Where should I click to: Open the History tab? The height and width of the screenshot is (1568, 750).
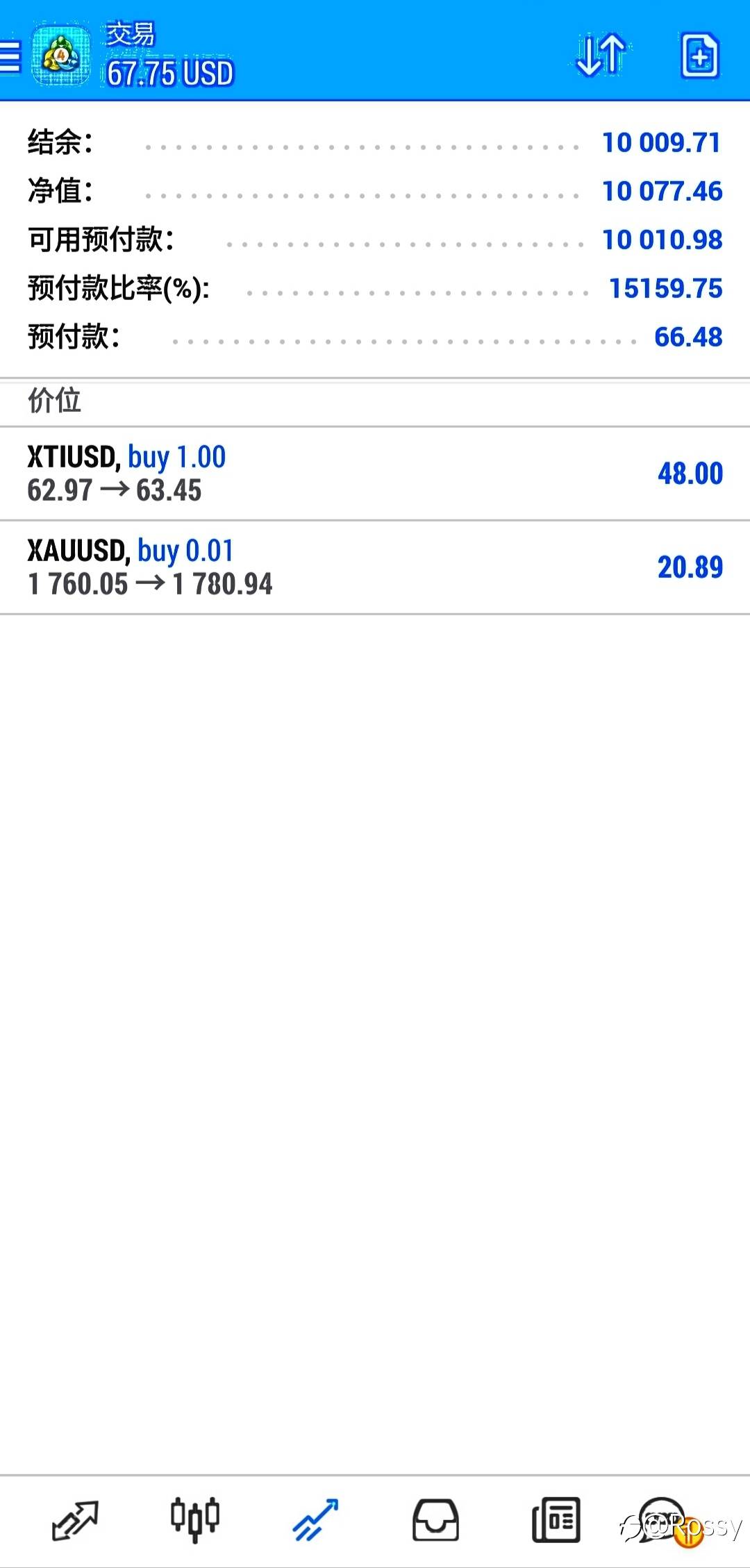(435, 1520)
